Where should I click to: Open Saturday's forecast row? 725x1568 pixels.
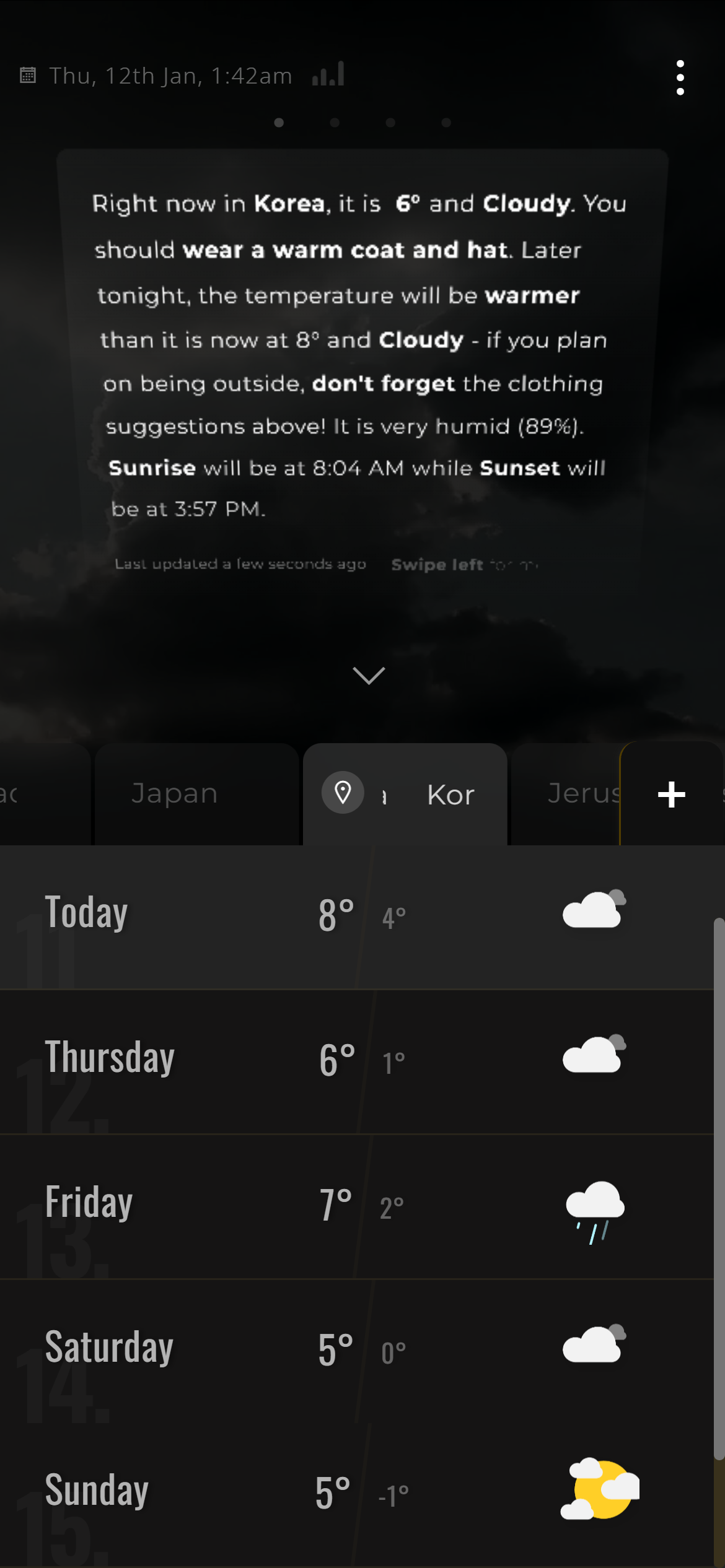(356, 1349)
